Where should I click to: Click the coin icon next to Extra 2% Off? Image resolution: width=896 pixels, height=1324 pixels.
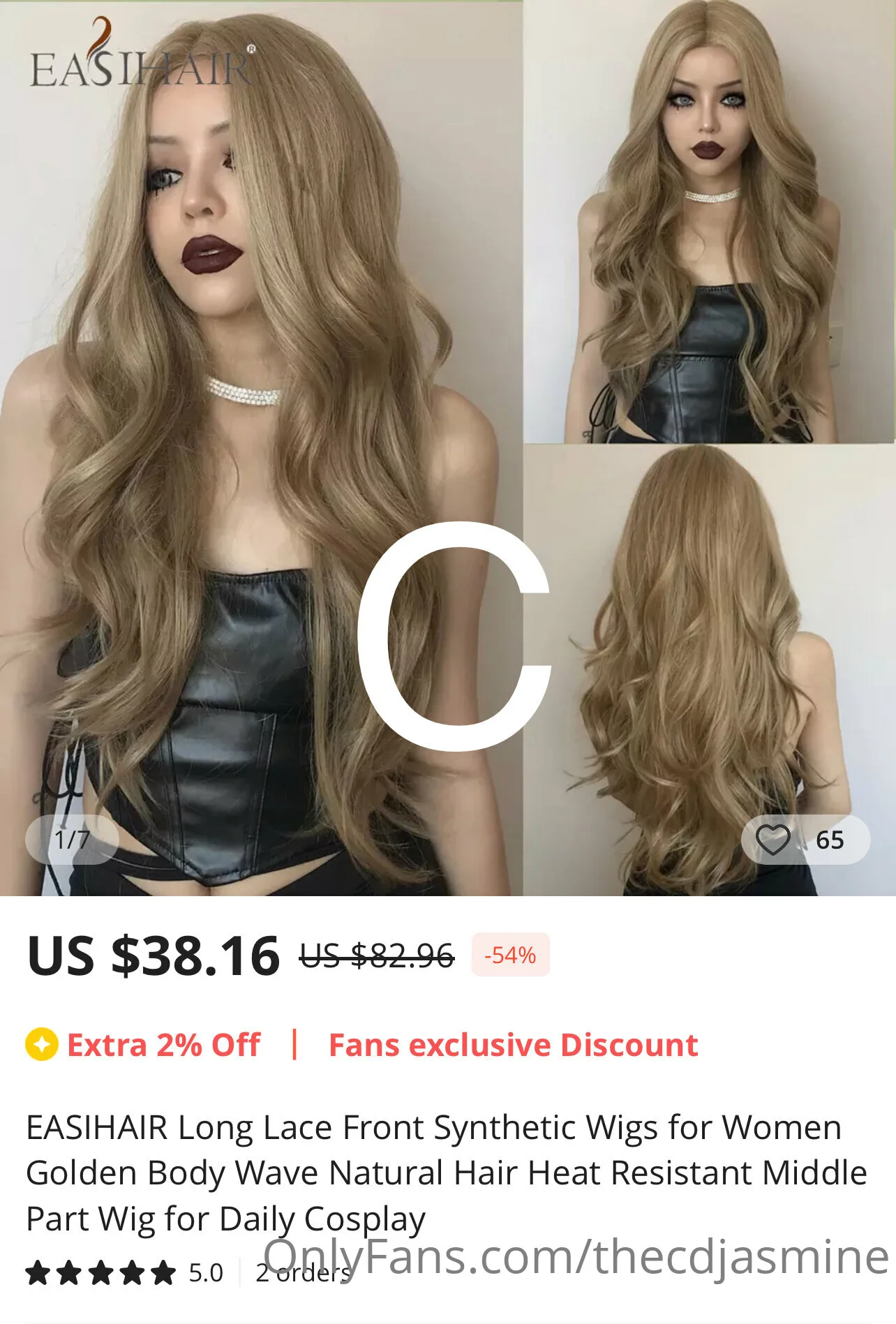point(43,1045)
